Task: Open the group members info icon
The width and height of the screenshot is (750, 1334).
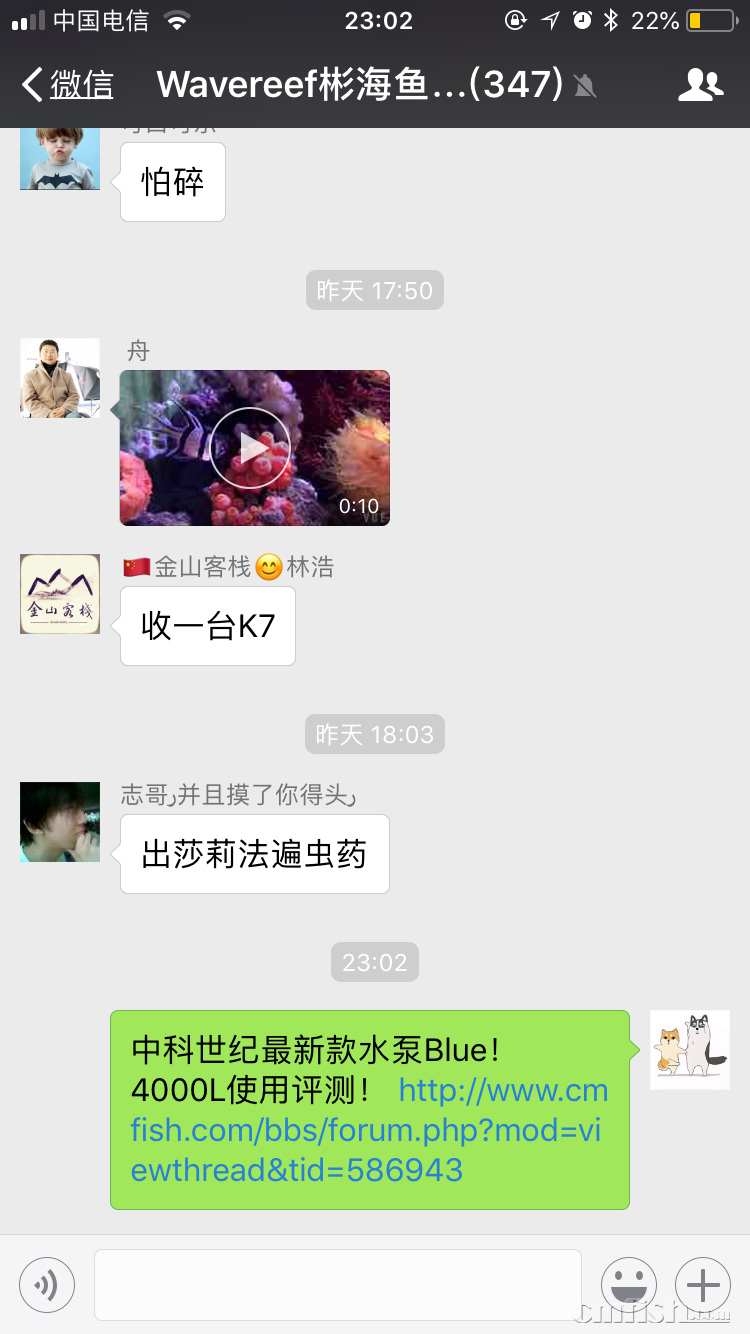Action: click(x=700, y=85)
